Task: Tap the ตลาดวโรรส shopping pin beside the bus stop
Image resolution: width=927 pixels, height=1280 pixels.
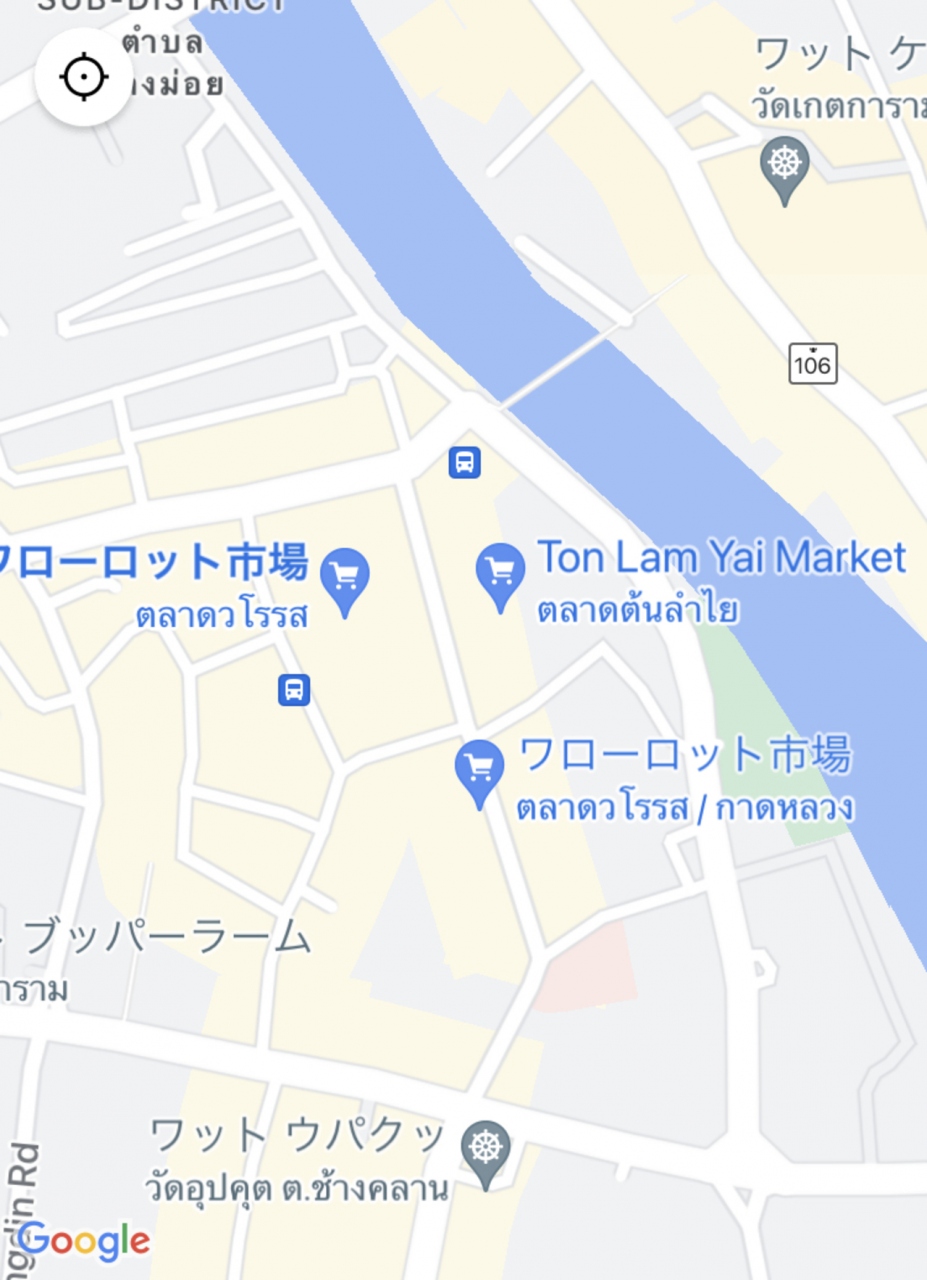Action: coord(345,579)
